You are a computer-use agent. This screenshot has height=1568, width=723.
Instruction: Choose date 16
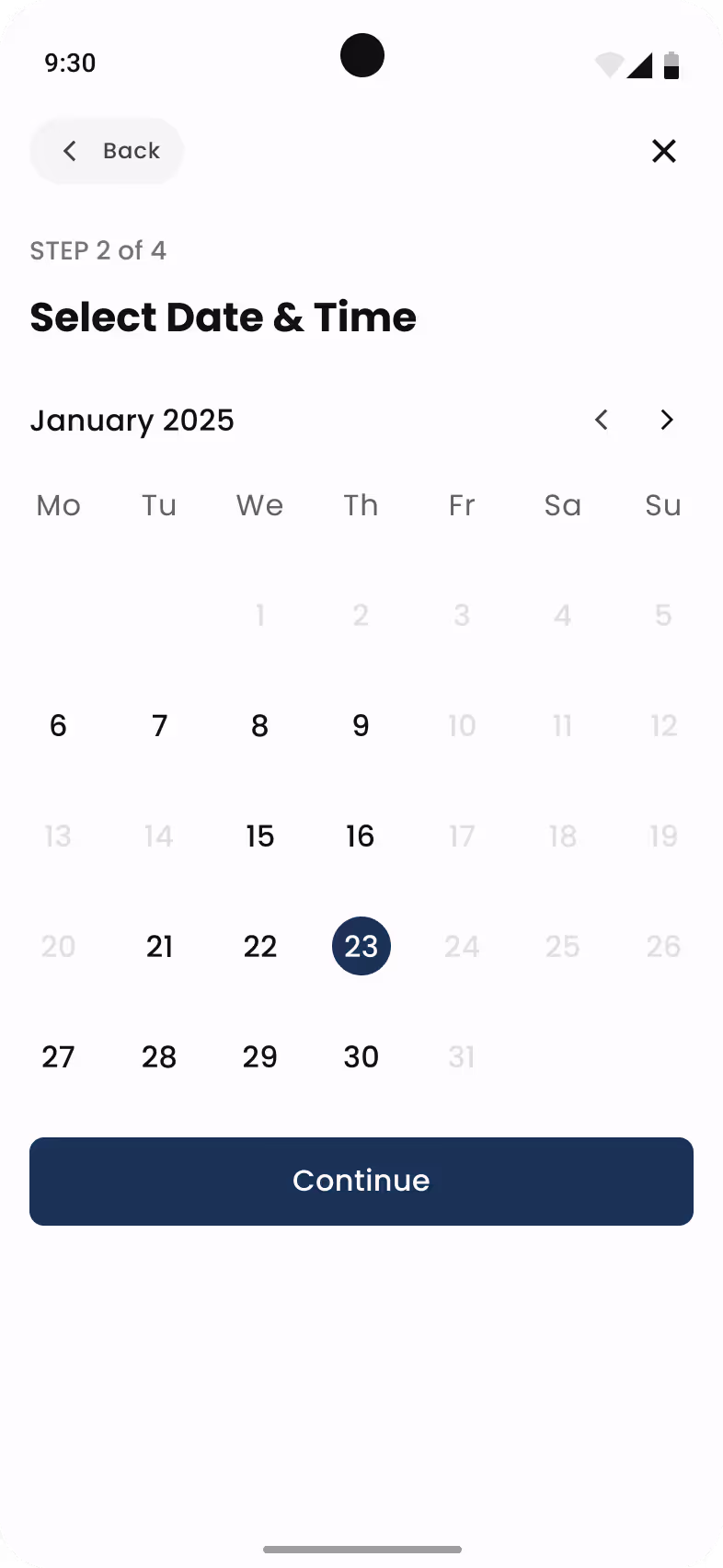pyautogui.click(x=361, y=836)
